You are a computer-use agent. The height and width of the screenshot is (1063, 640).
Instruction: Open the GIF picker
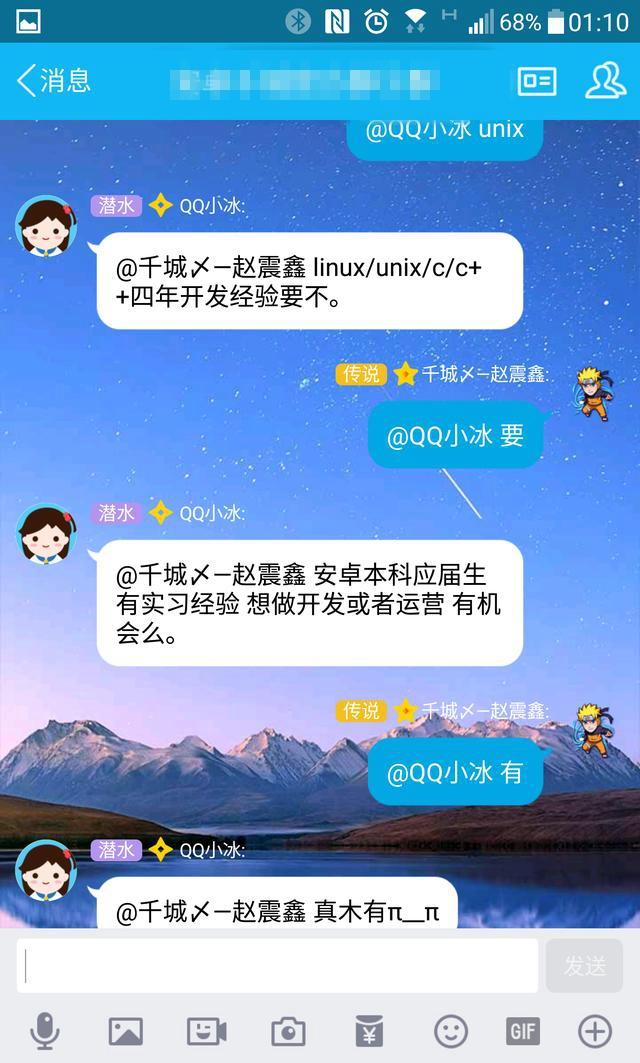(523, 1031)
